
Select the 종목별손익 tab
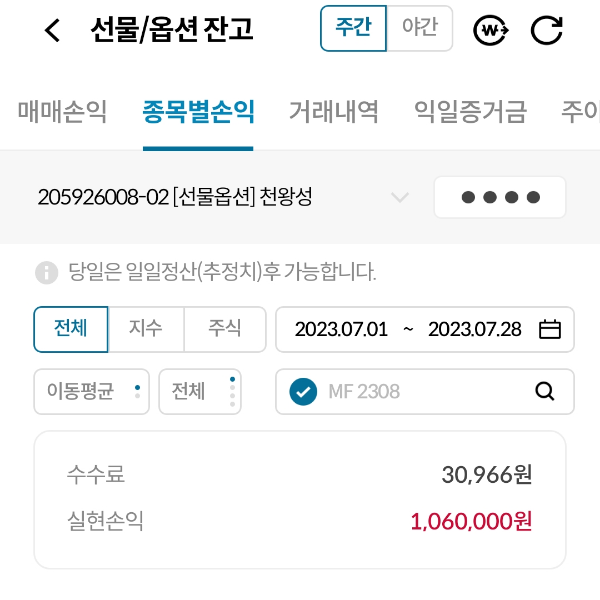click(198, 112)
